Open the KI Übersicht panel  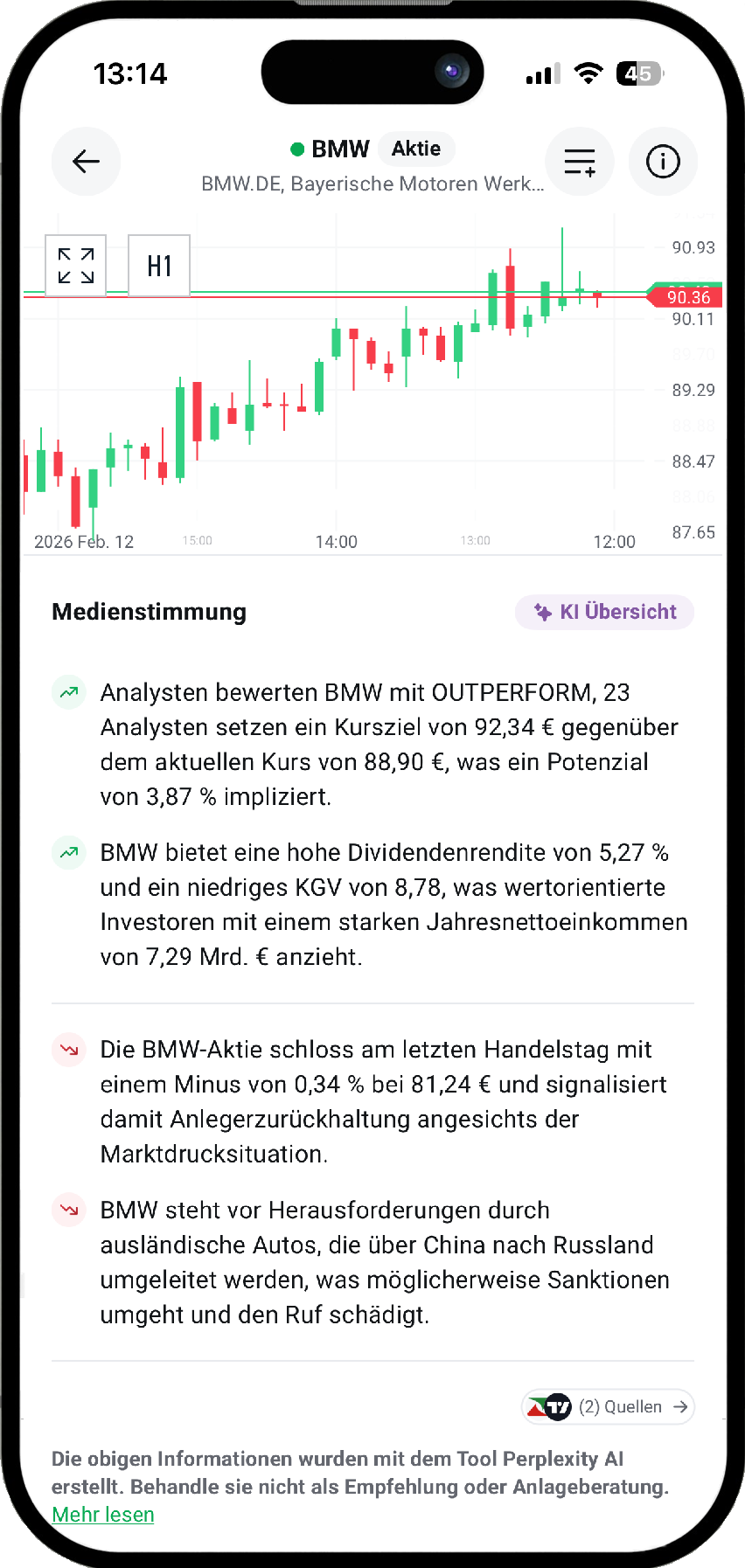604,612
